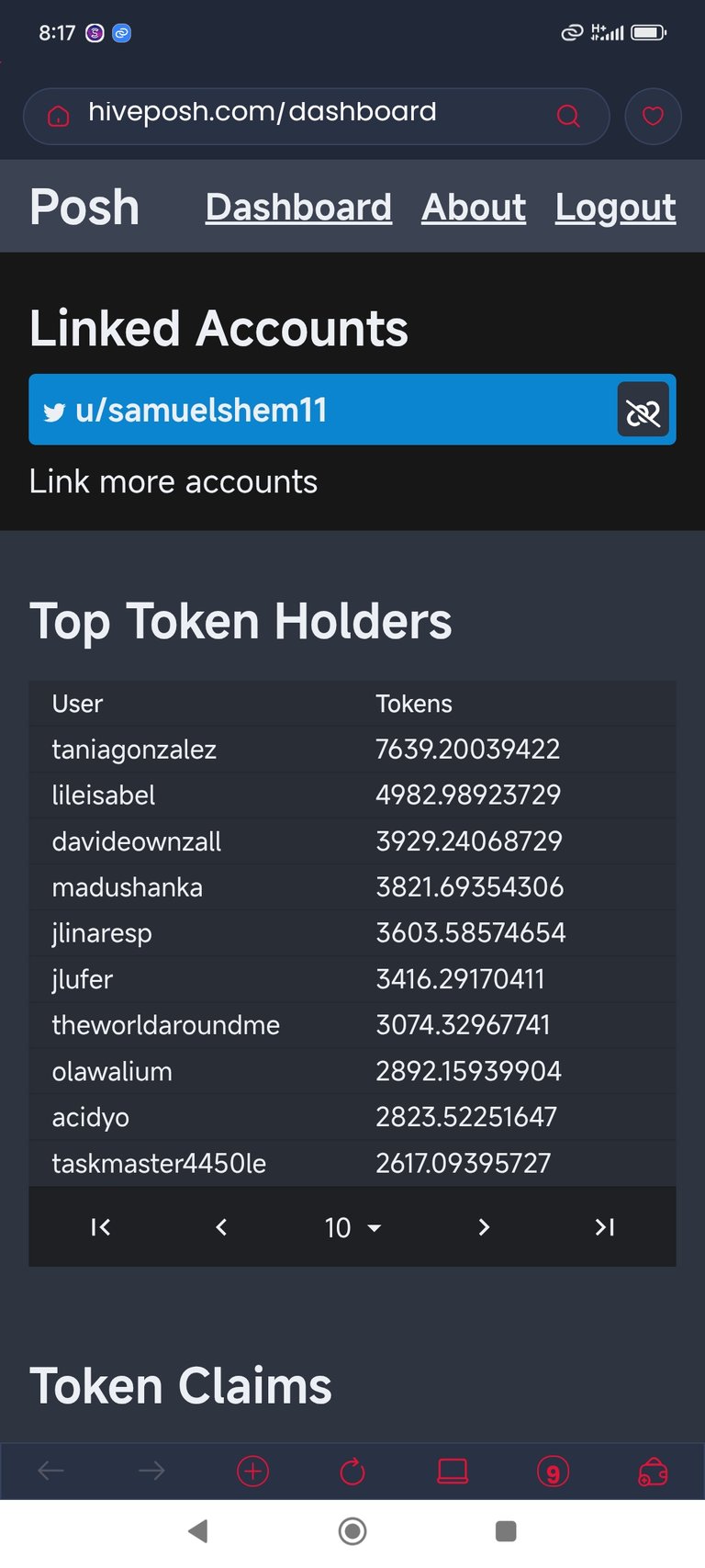Tap the heart favorite icon beside address bar
This screenshot has width=705, height=1568.
(x=653, y=116)
